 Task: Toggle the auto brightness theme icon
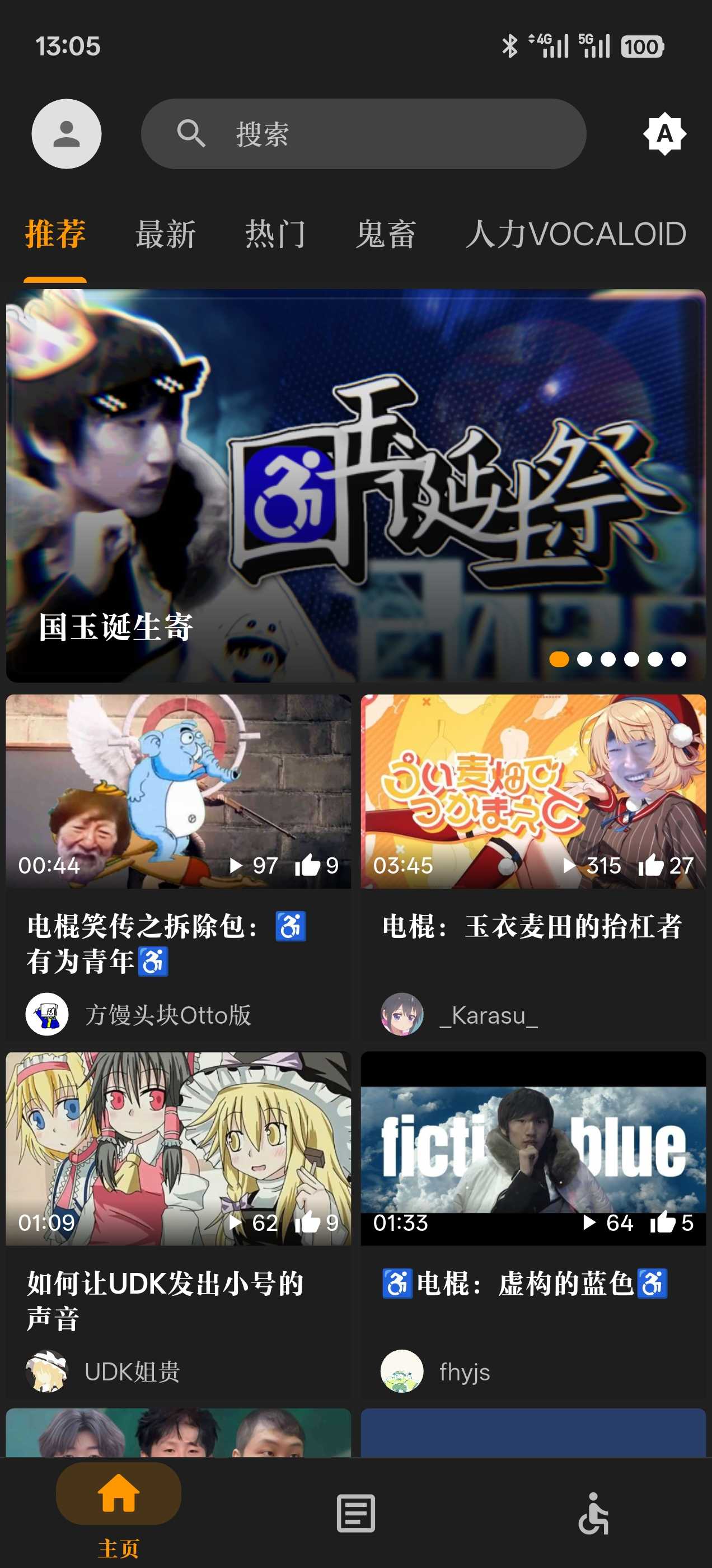pos(664,134)
